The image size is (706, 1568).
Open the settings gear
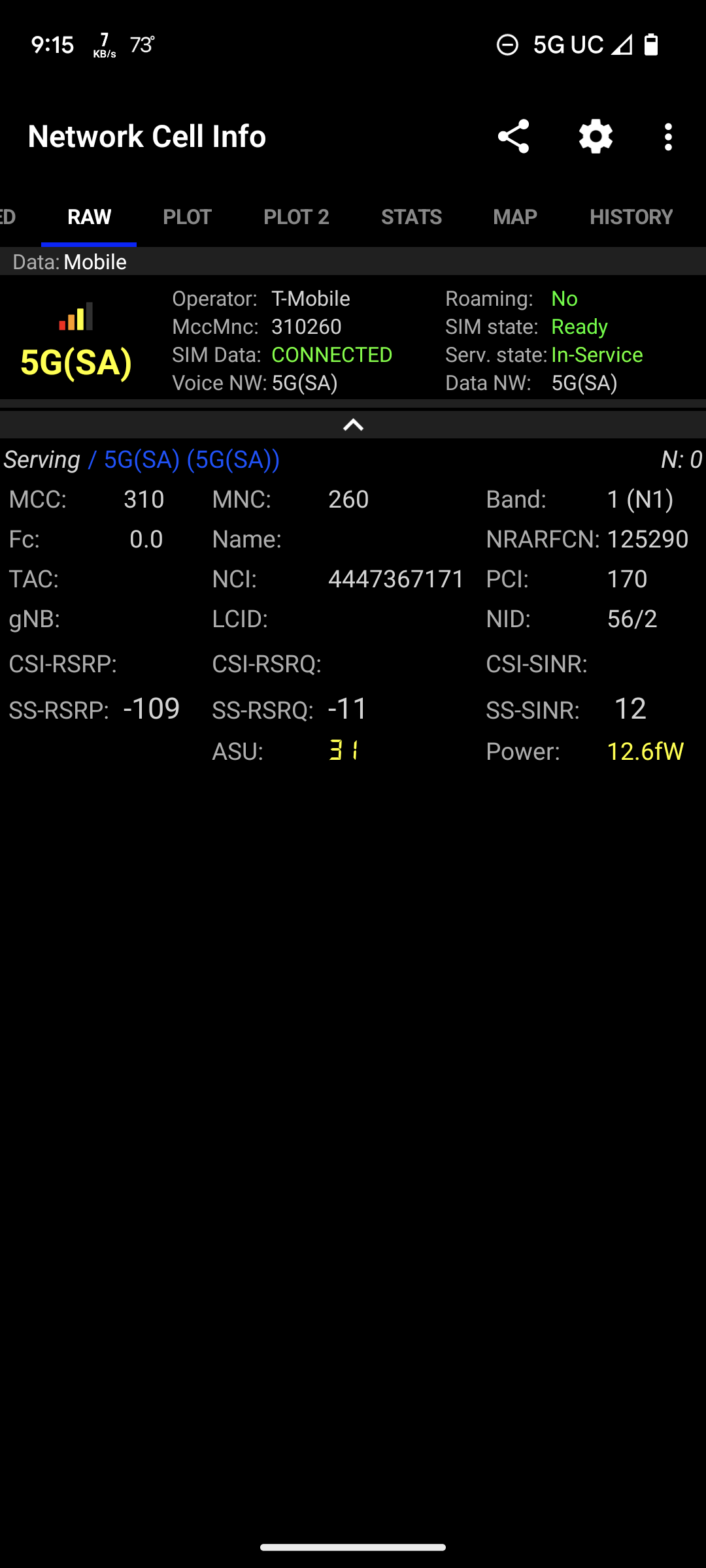pyautogui.click(x=596, y=137)
